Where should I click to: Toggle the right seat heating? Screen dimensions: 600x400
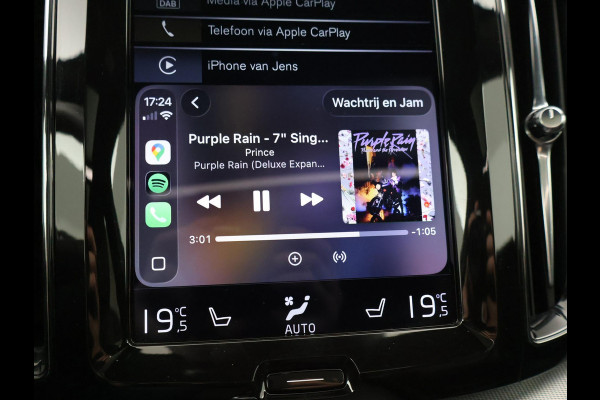[377, 309]
